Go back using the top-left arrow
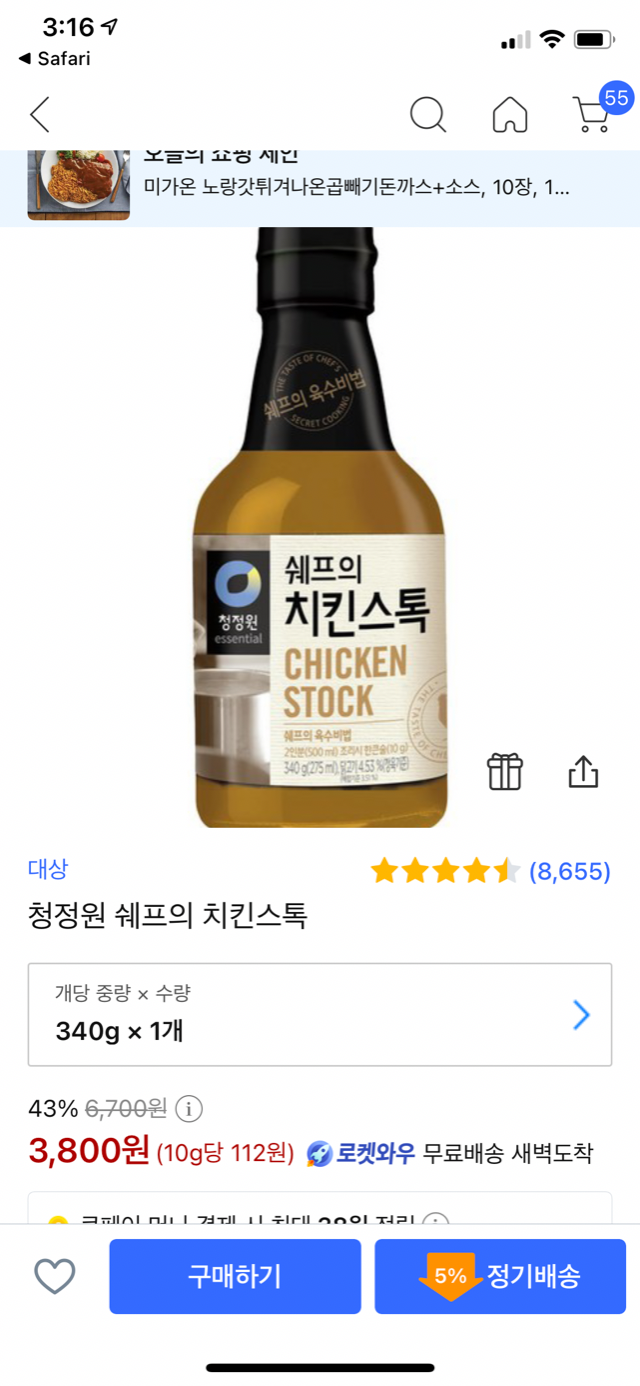The width and height of the screenshot is (640, 1386). coord(40,115)
